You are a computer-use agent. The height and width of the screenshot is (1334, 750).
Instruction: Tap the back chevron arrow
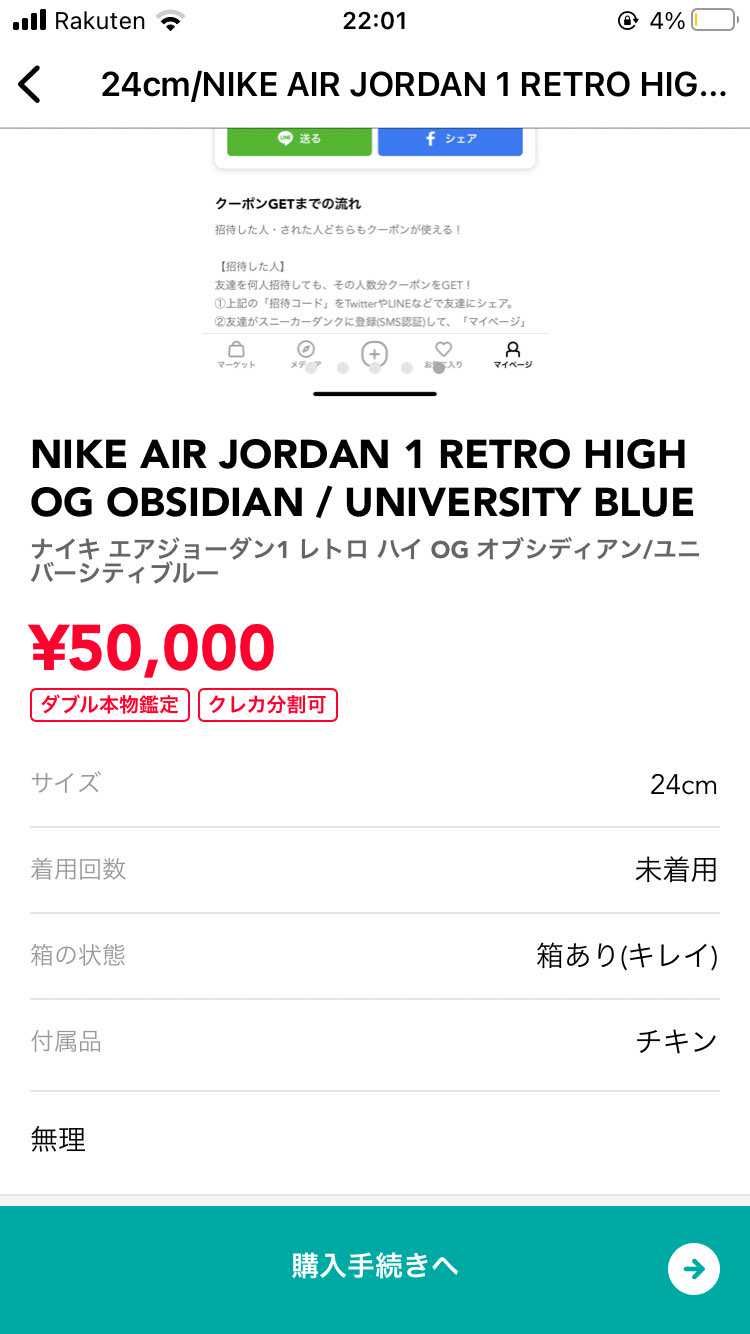click(30, 84)
